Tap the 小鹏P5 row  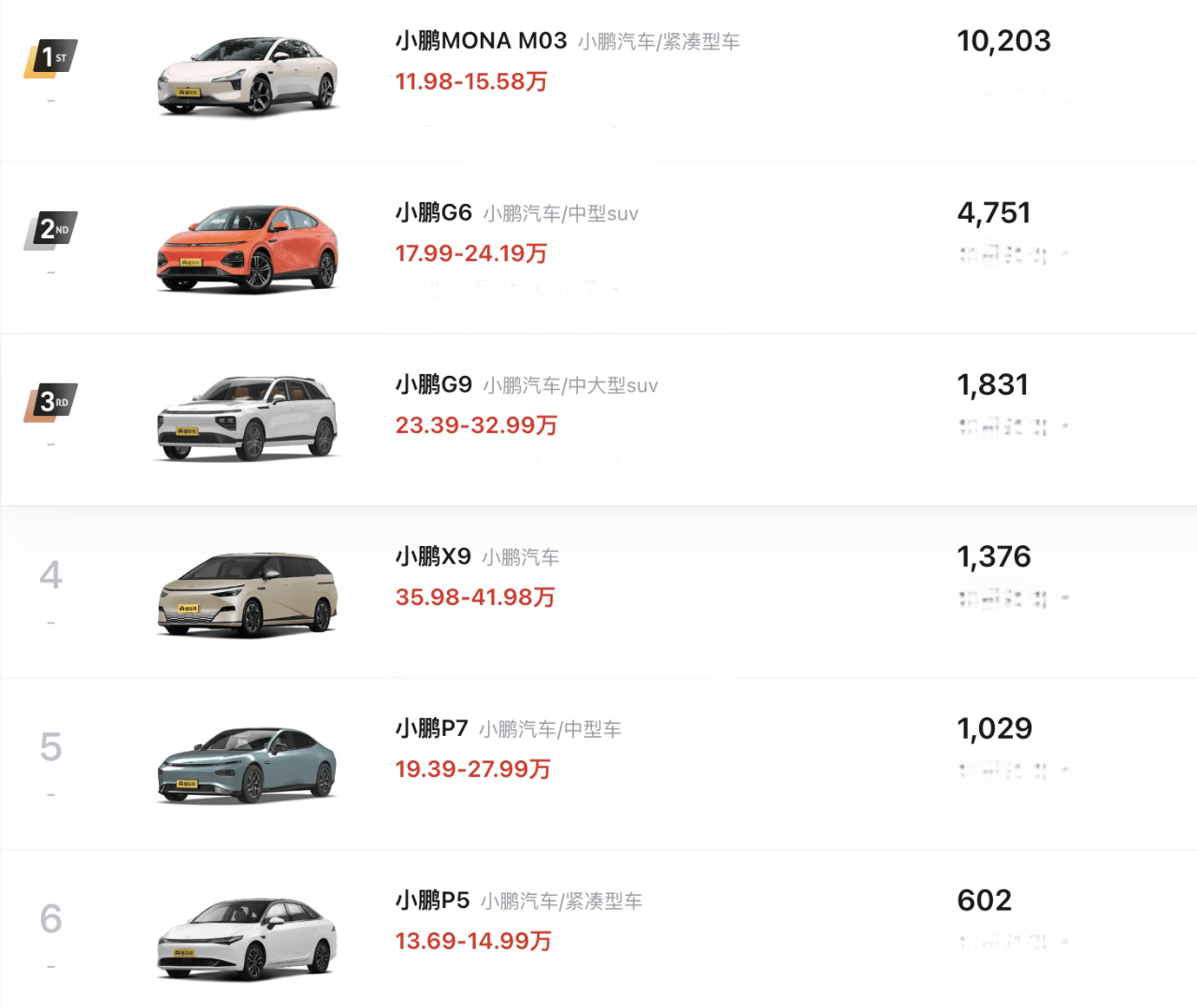[432, 901]
